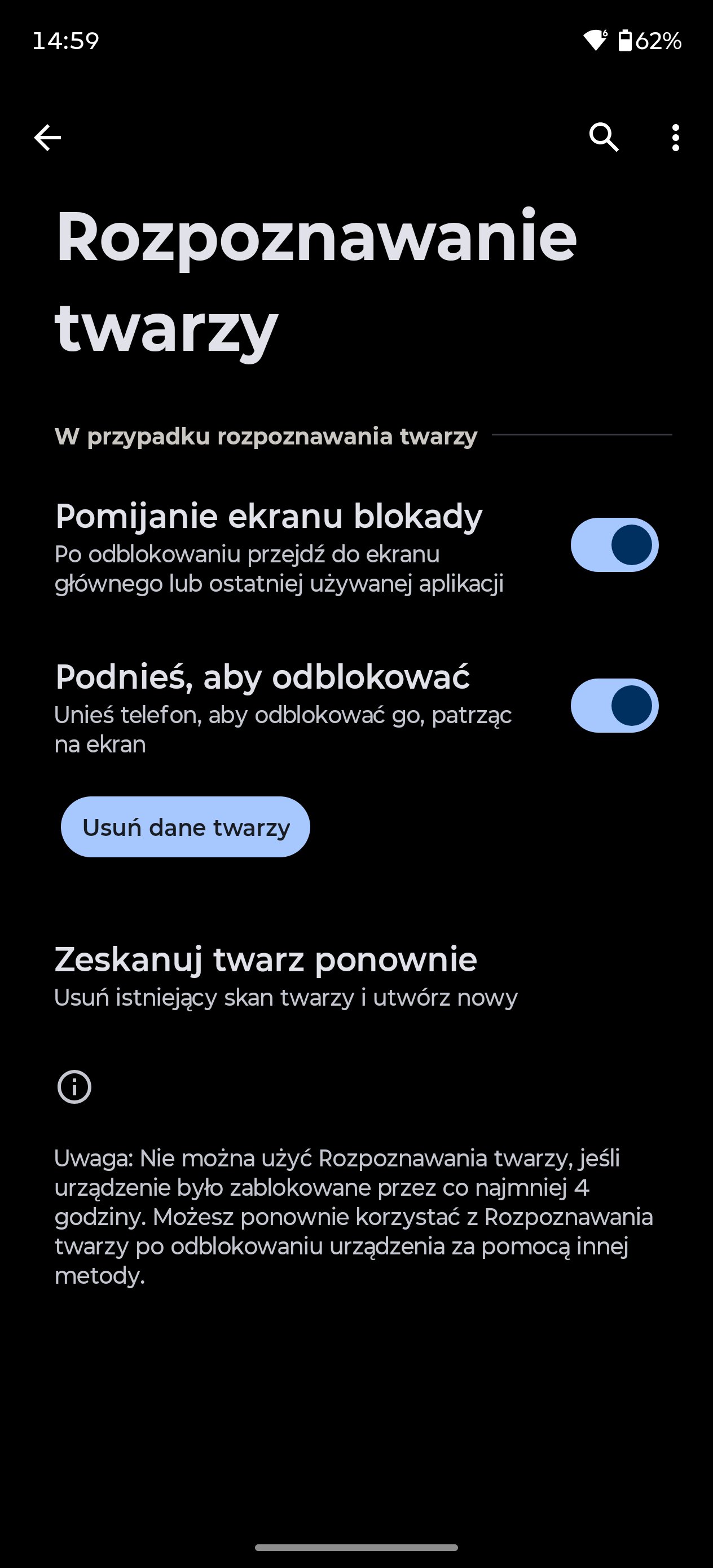This screenshot has width=713, height=1568.
Task: Open the overflow menu
Action: [x=675, y=138]
